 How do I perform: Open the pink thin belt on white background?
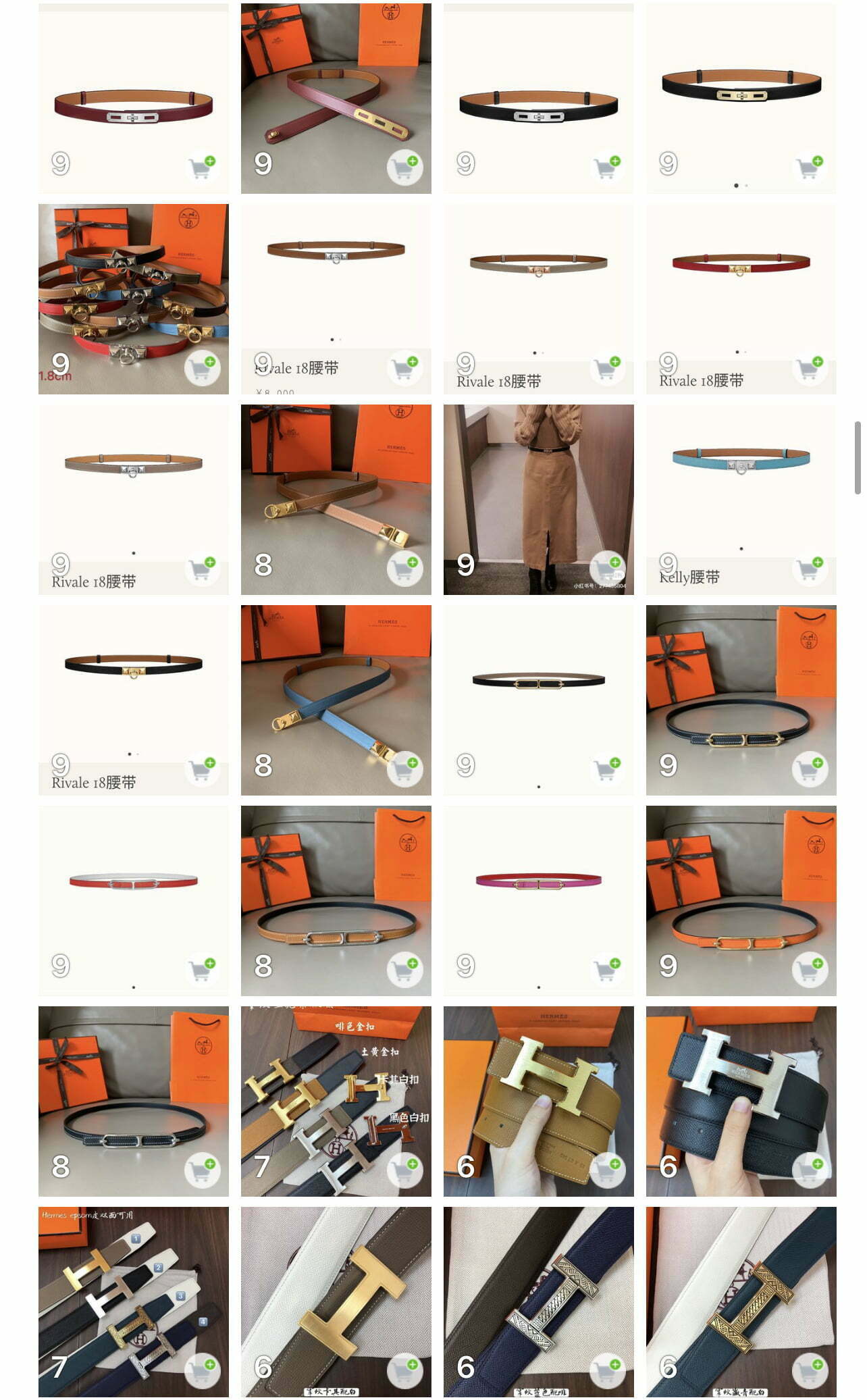pyautogui.click(x=538, y=900)
